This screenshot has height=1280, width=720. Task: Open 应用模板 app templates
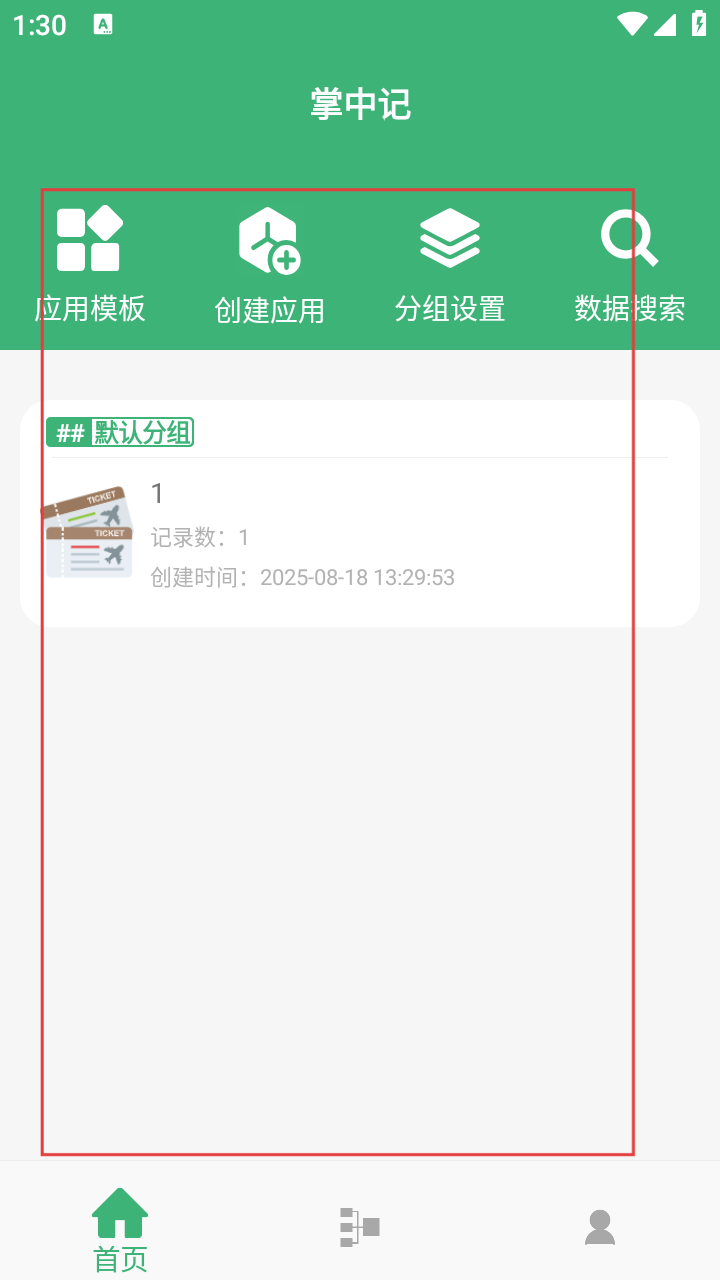pos(90,265)
